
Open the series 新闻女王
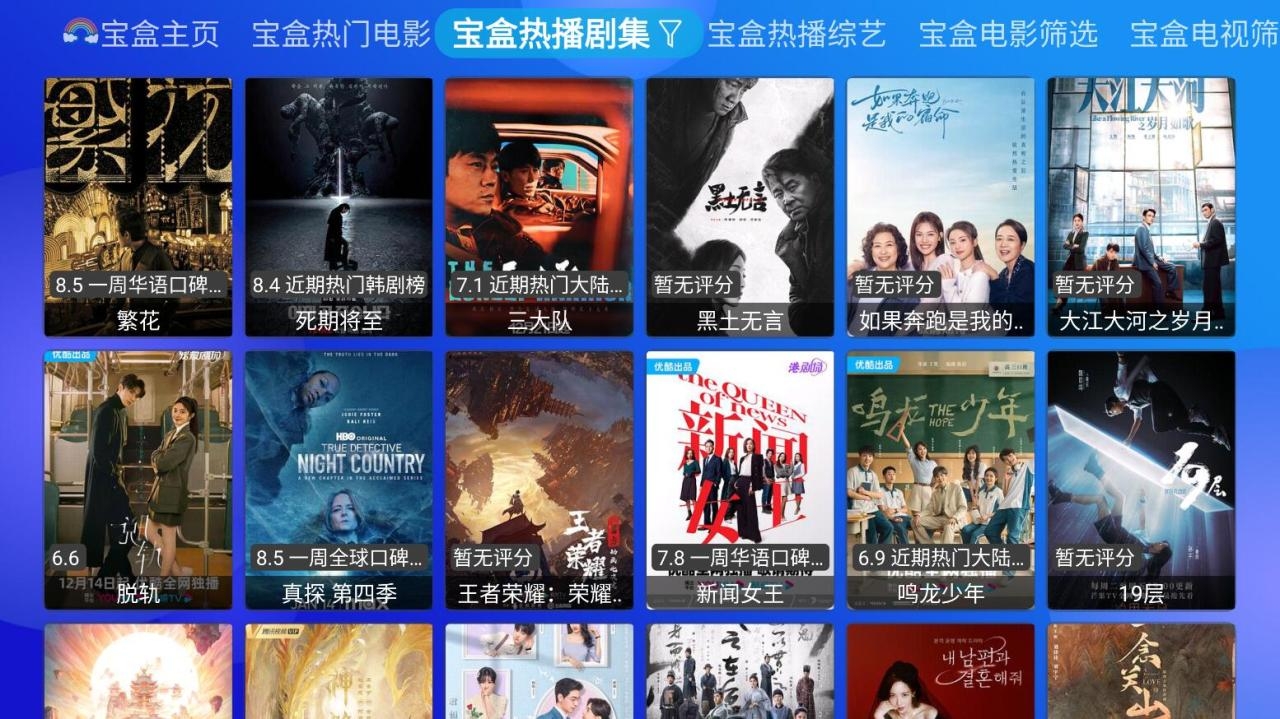pos(740,479)
